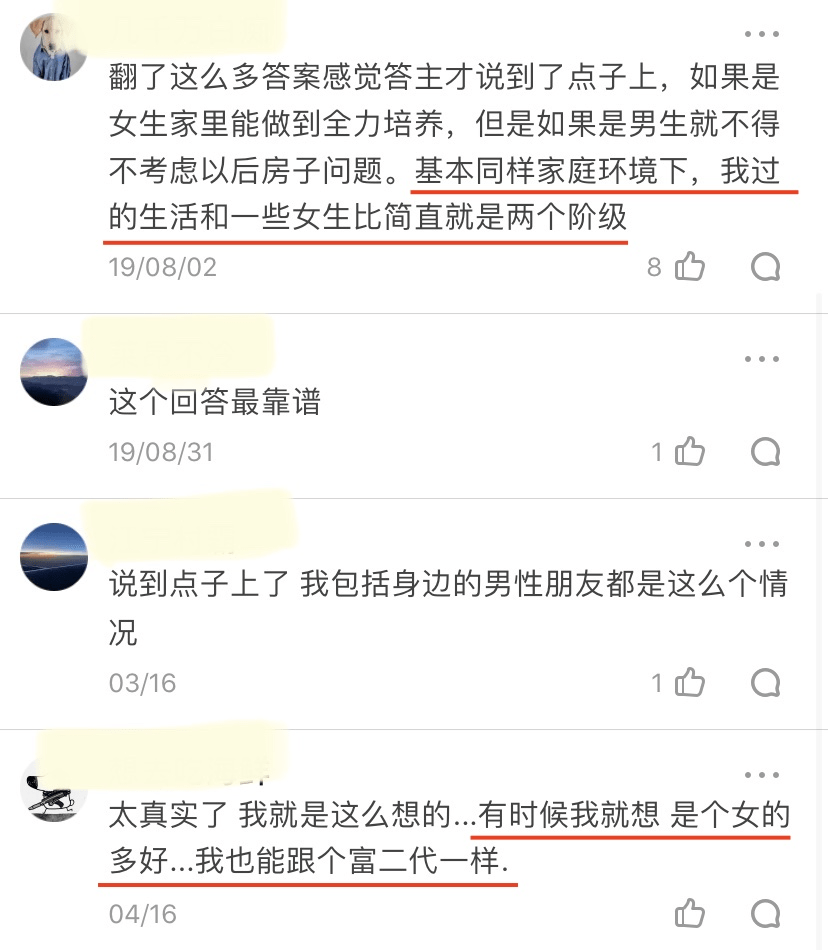This screenshot has width=828, height=950.
Task: Reply to the comment dated 19/08/02
Action: (x=765, y=267)
